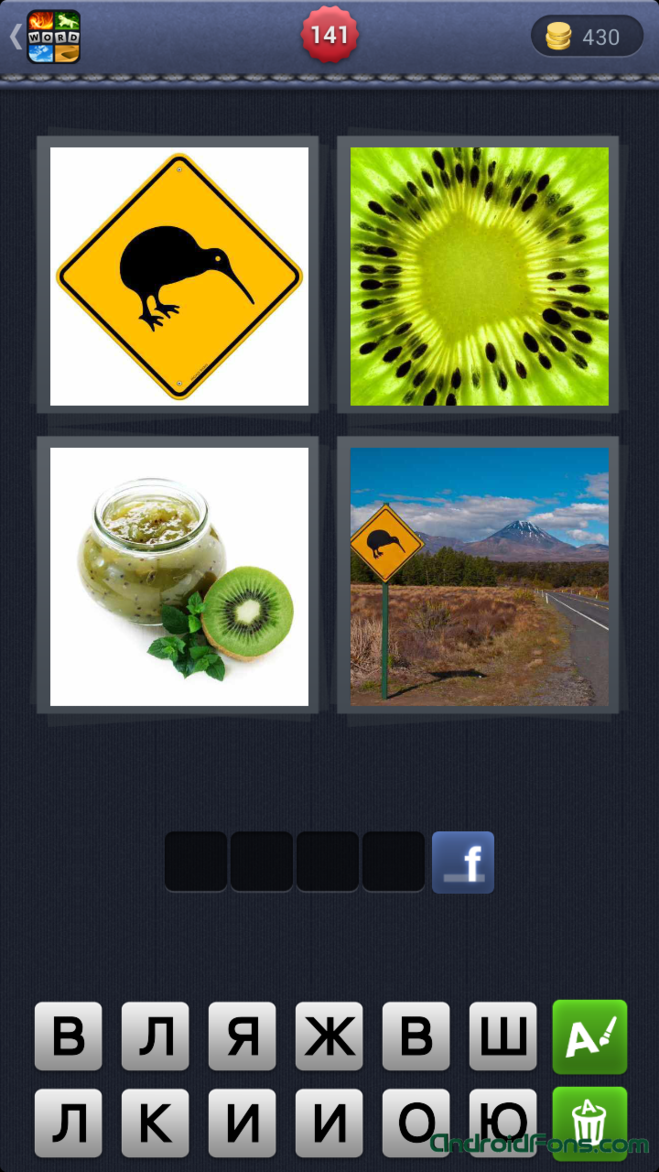The height and width of the screenshot is (1172, 659).
Task: Pick the letter Ш tile
Action: pyautogui.click(x=502, y=1036)
